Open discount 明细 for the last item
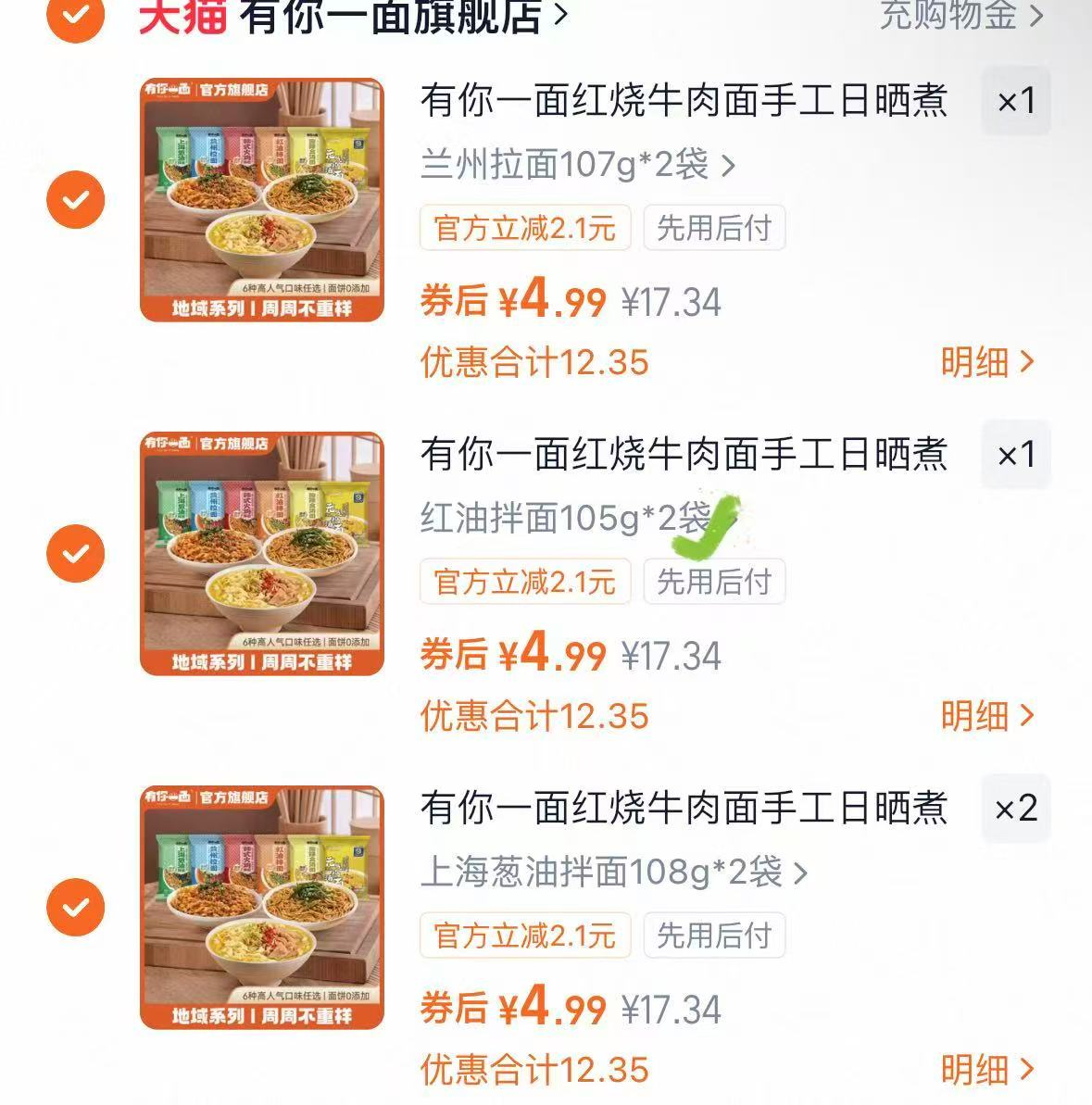Screen dimensions: 1092x1105 click(x=986, y=1071)
